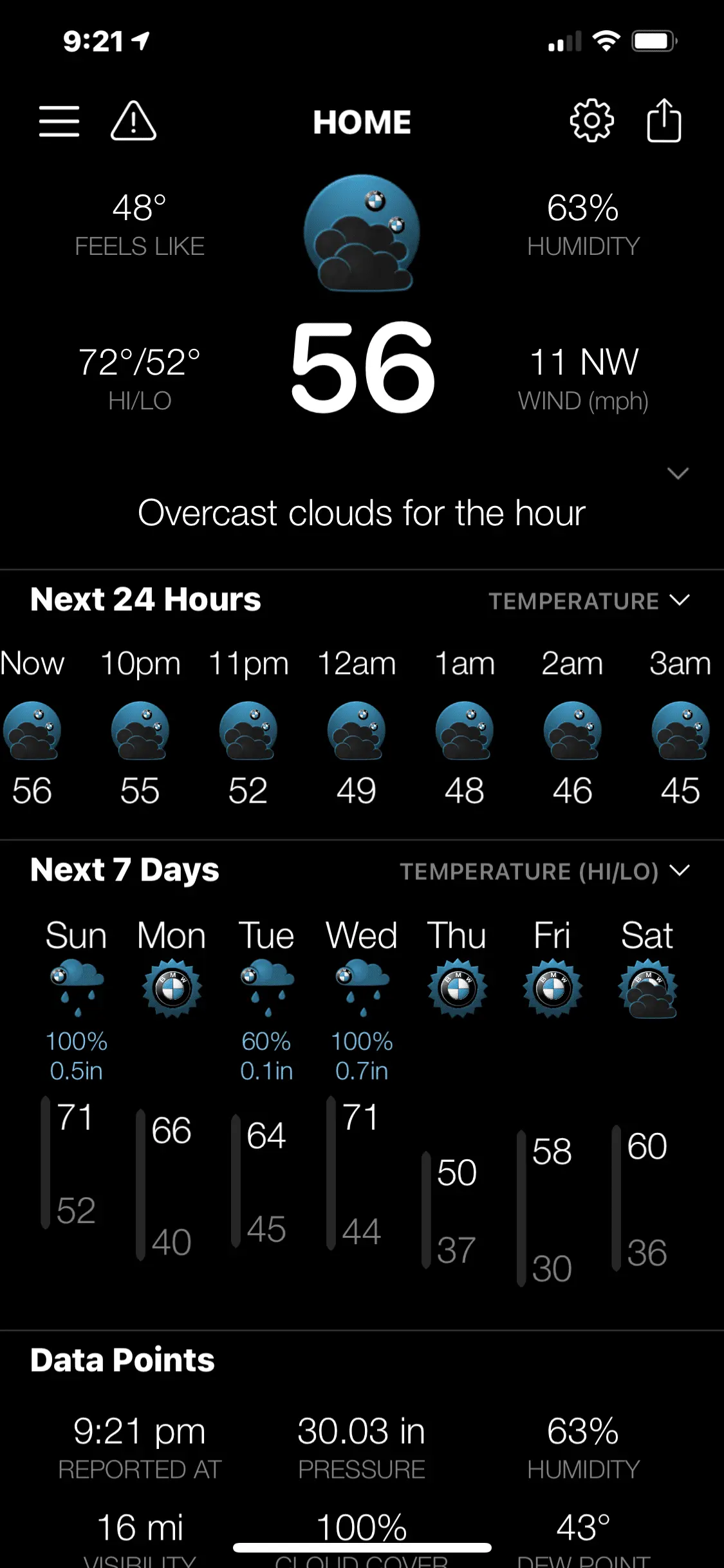Open settings gear
The height and width of the screenshot is (1568, 724).
(x=591, y=121)
